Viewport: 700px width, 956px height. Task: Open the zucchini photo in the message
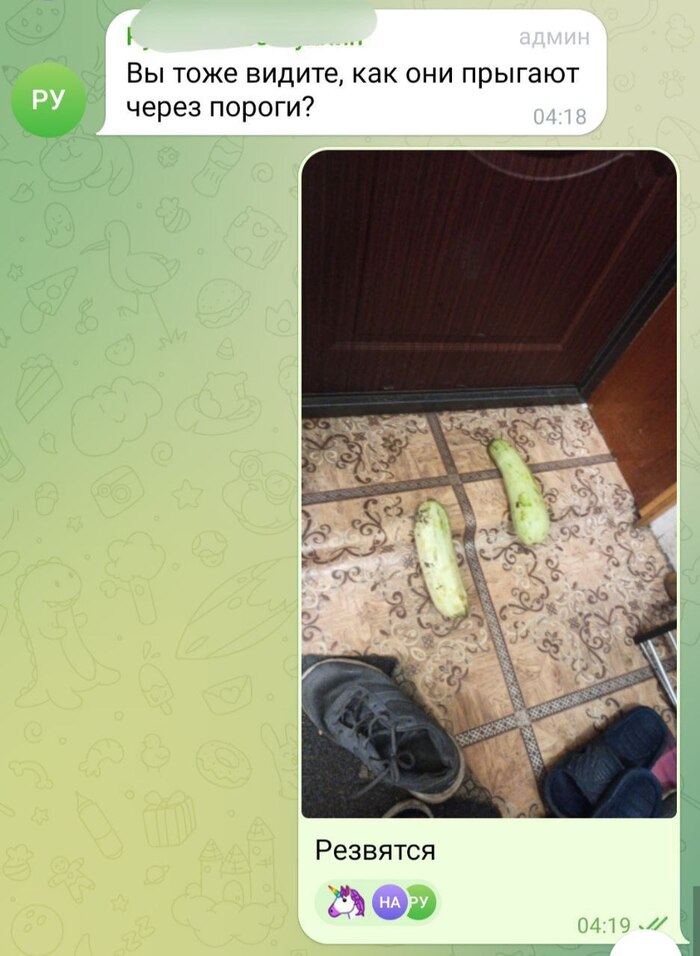(x=488, y=483)
